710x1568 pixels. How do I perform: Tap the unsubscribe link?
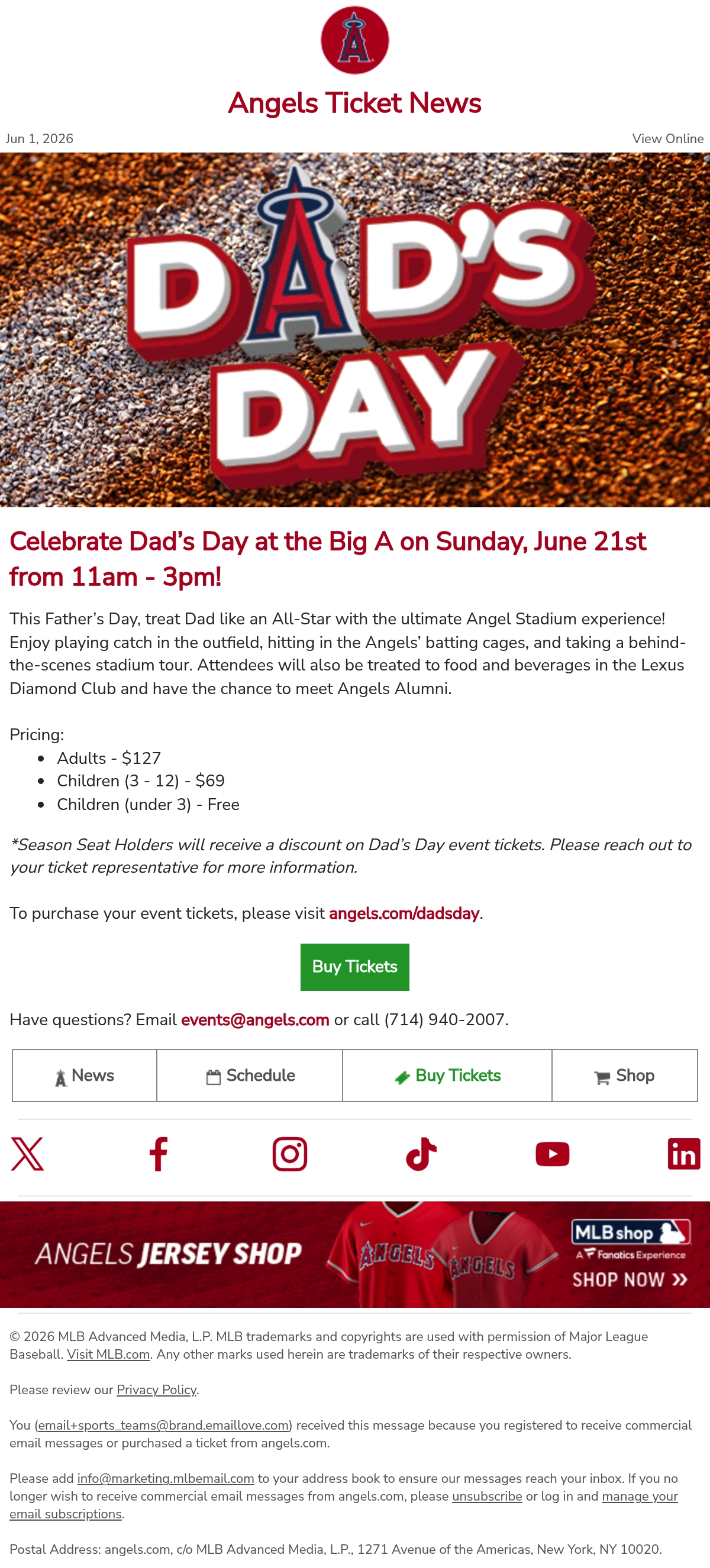[x=487, y=1496]
